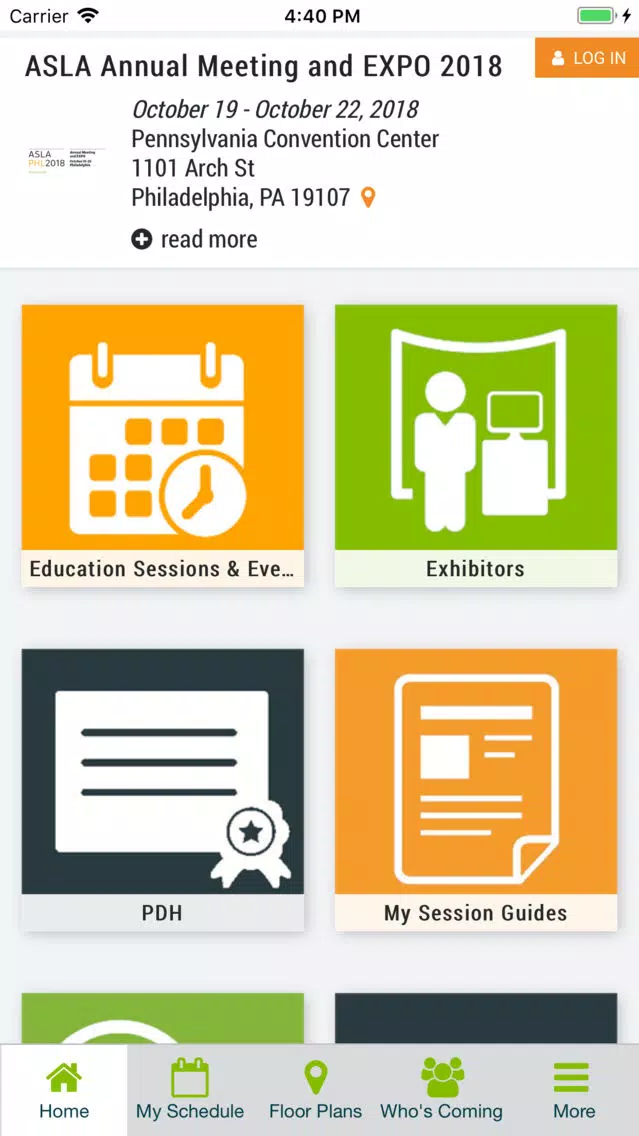Tap the LOG IN button

click(x=587, y=58)
